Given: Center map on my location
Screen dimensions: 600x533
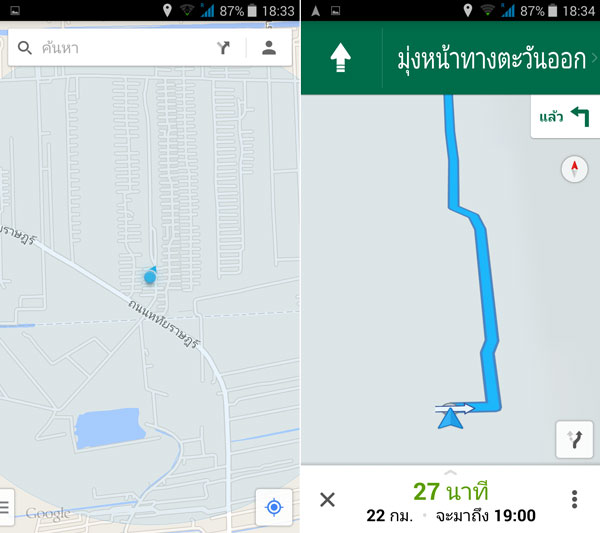Looking at the screenshot, I should point(273,507).
